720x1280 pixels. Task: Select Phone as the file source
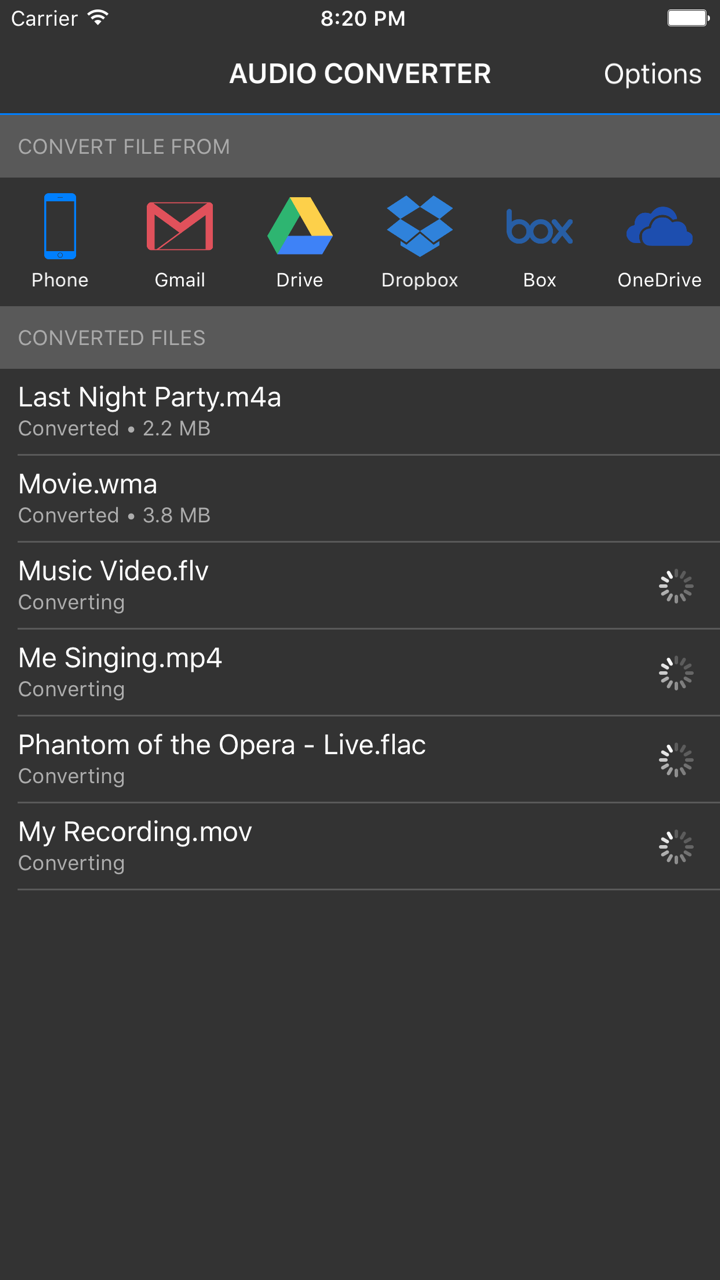coord(59,238)
